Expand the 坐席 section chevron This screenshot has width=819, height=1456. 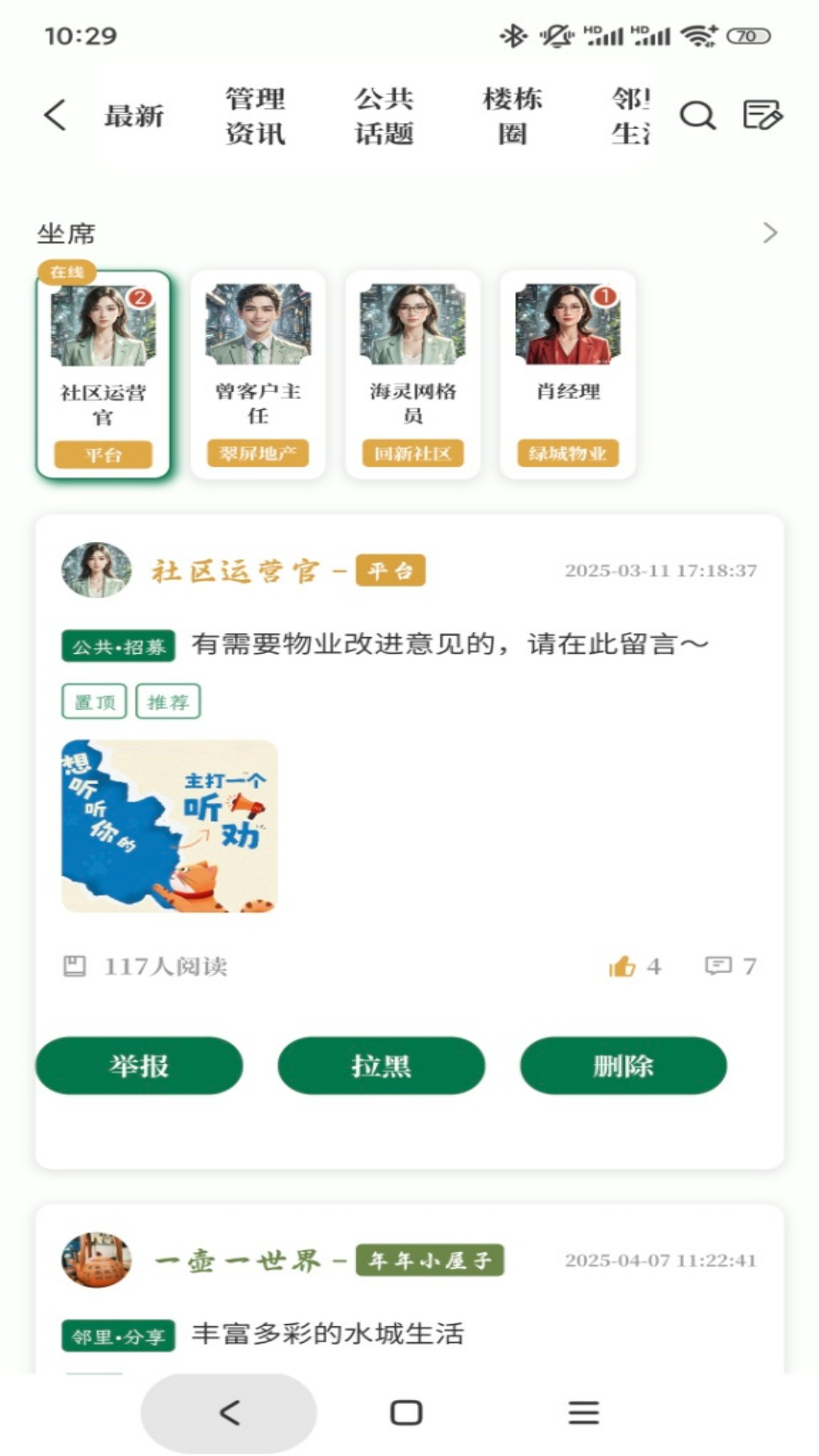pos(770,233)
